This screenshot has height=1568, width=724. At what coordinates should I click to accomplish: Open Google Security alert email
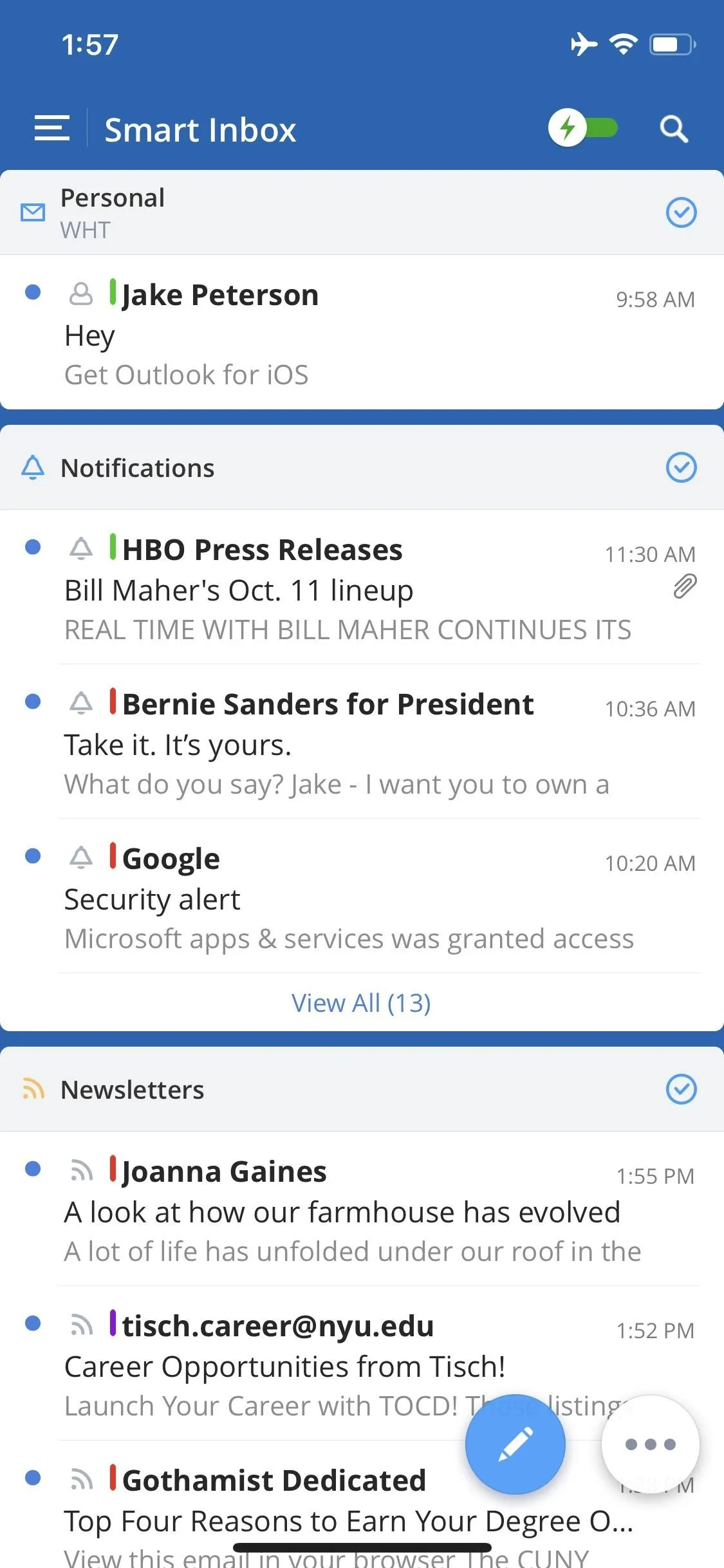pos(362,896)
